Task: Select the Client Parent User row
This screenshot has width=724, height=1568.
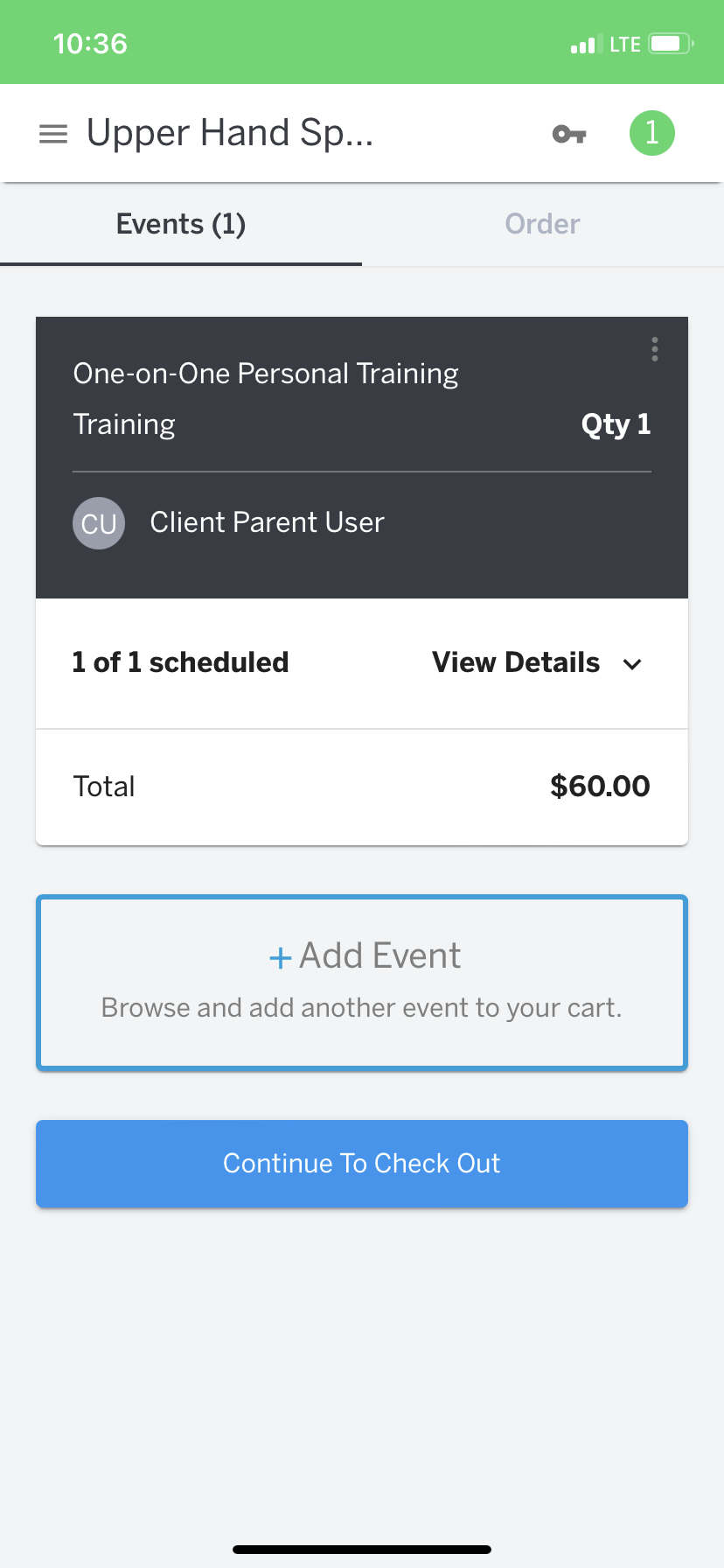Action: coord(267,522)
